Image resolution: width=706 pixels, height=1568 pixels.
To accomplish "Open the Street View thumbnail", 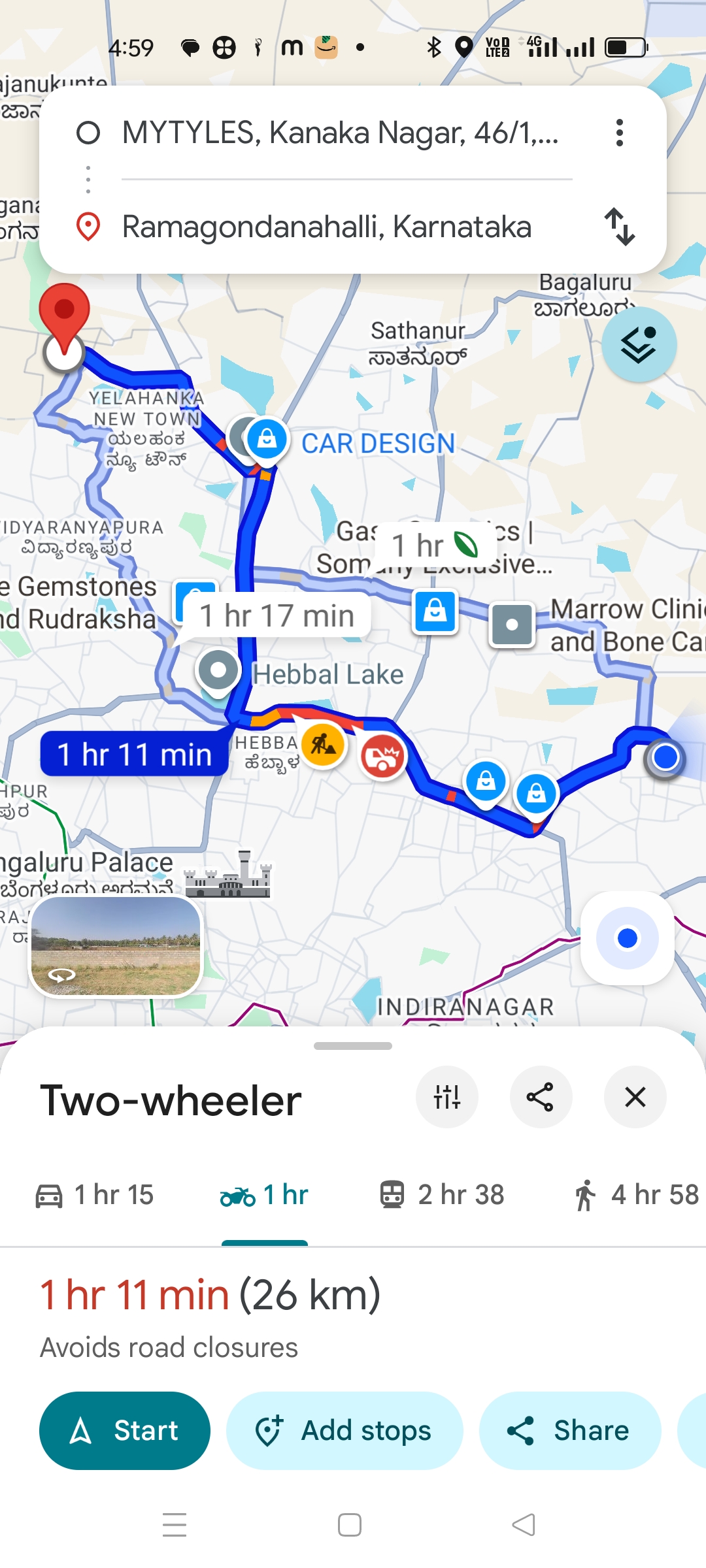I will pyautogui.click(x=116, y=946).
